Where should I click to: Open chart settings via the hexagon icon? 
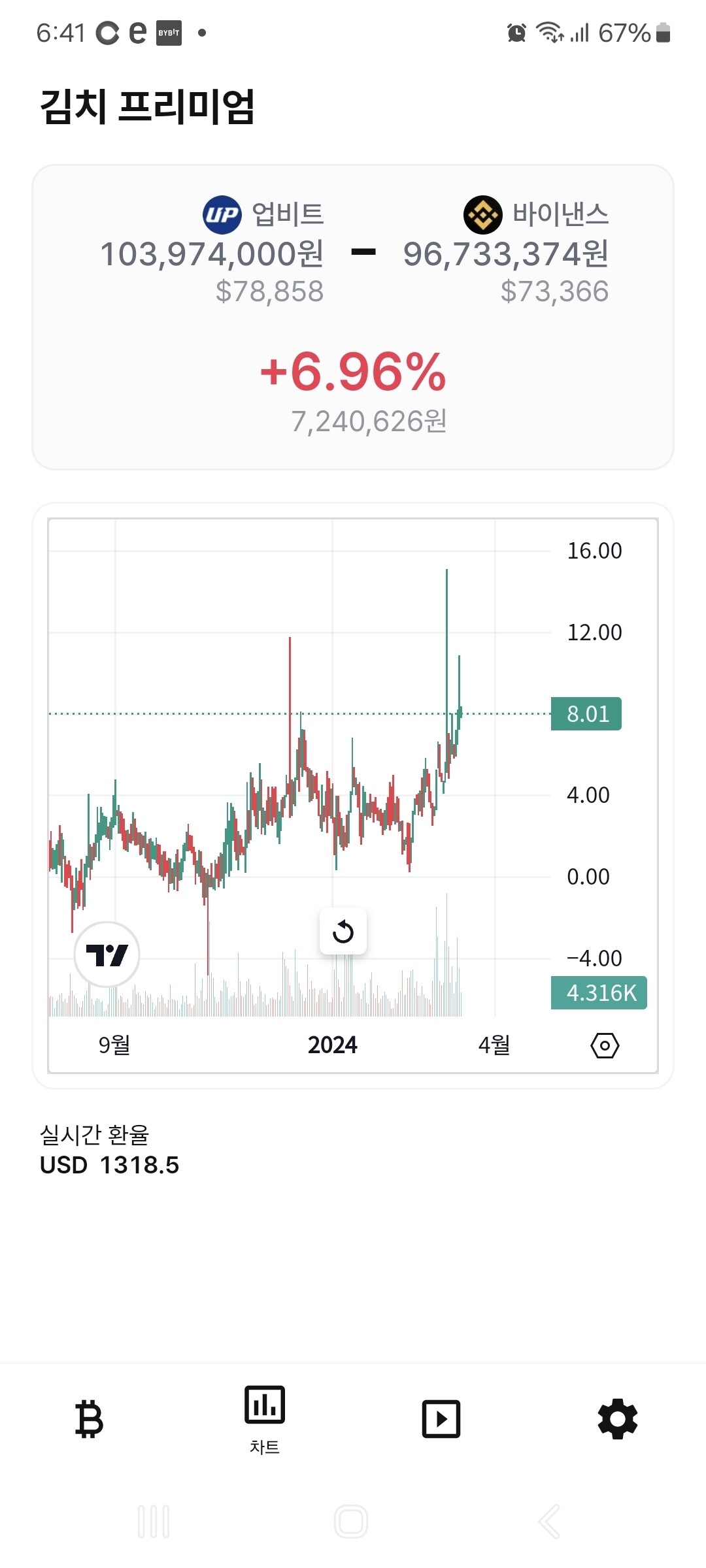605,1045
